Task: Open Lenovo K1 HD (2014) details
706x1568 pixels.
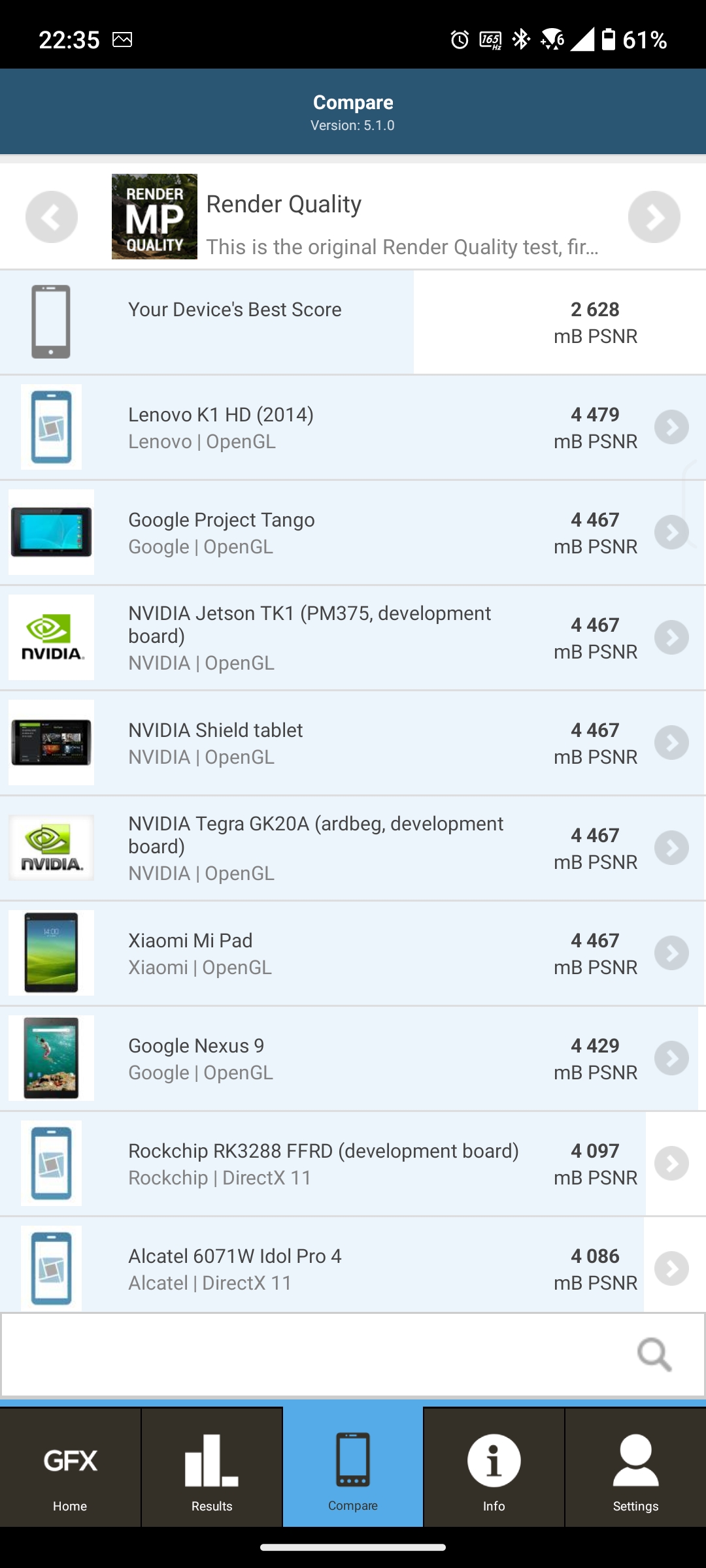Action: click(x=353, y=427)
